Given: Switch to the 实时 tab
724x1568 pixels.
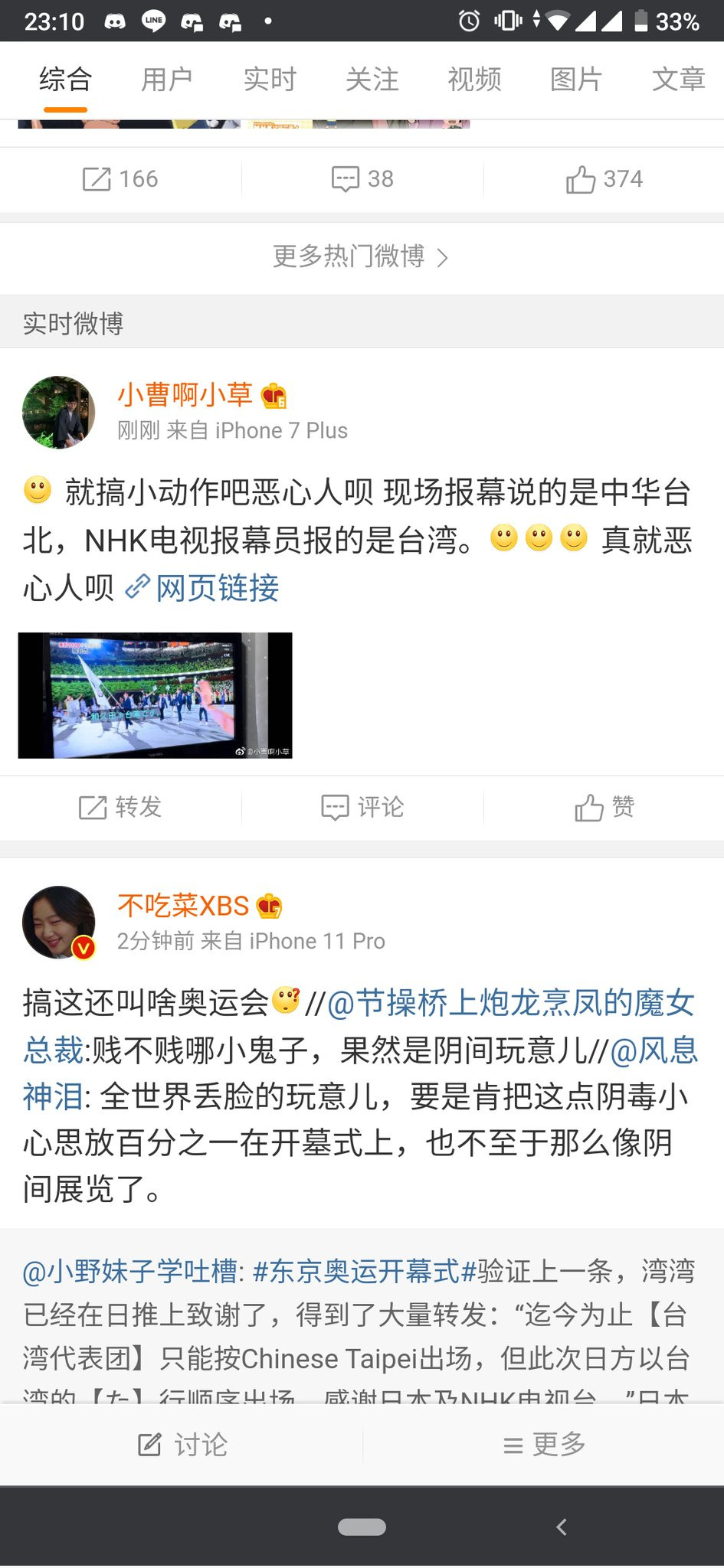Looking at the screenshot, I should (x=270, y=80).
